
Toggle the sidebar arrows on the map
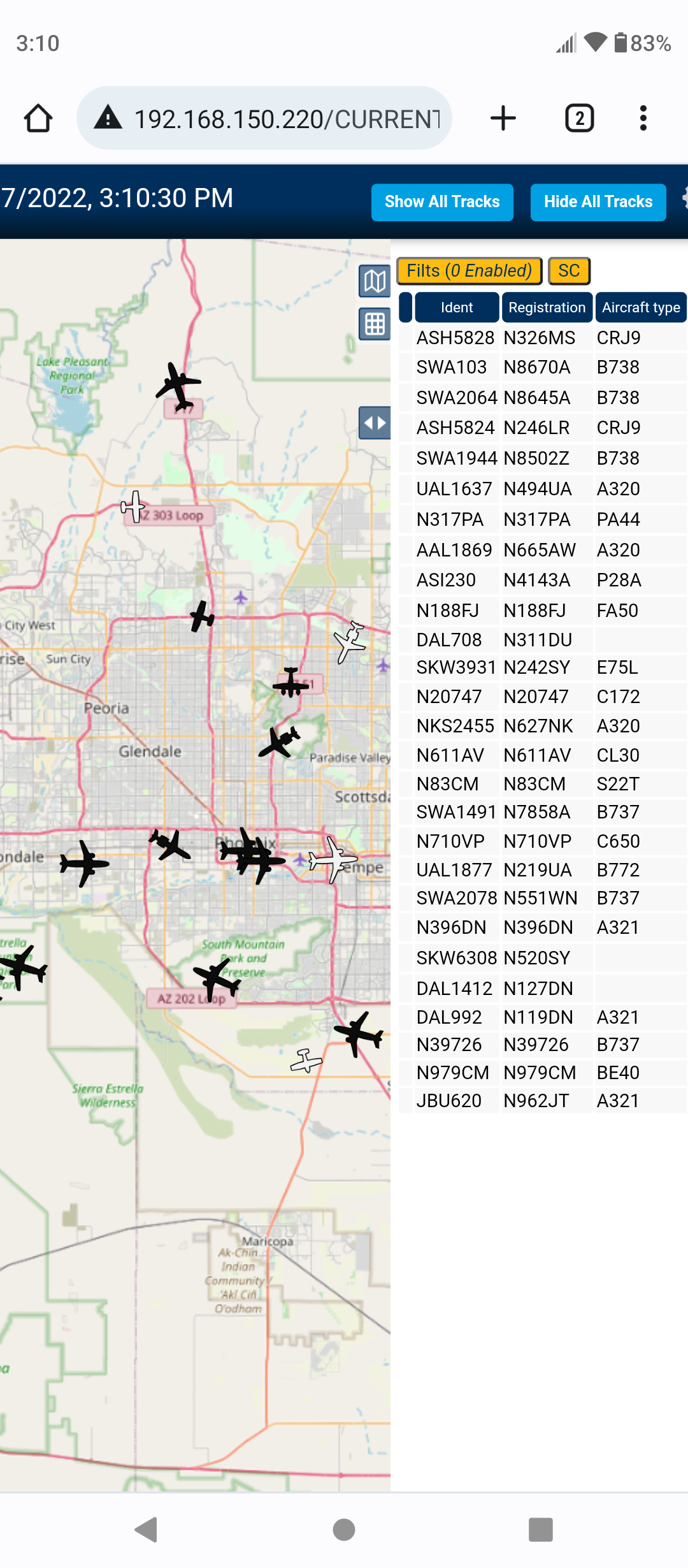[375, 423]
